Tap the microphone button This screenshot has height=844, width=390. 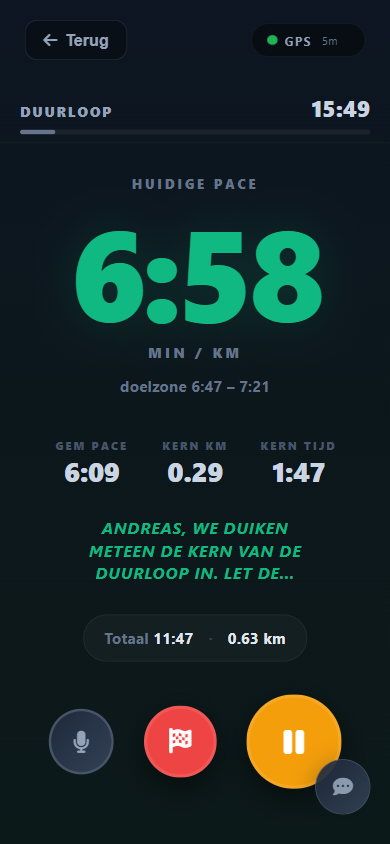pos(81,741)
